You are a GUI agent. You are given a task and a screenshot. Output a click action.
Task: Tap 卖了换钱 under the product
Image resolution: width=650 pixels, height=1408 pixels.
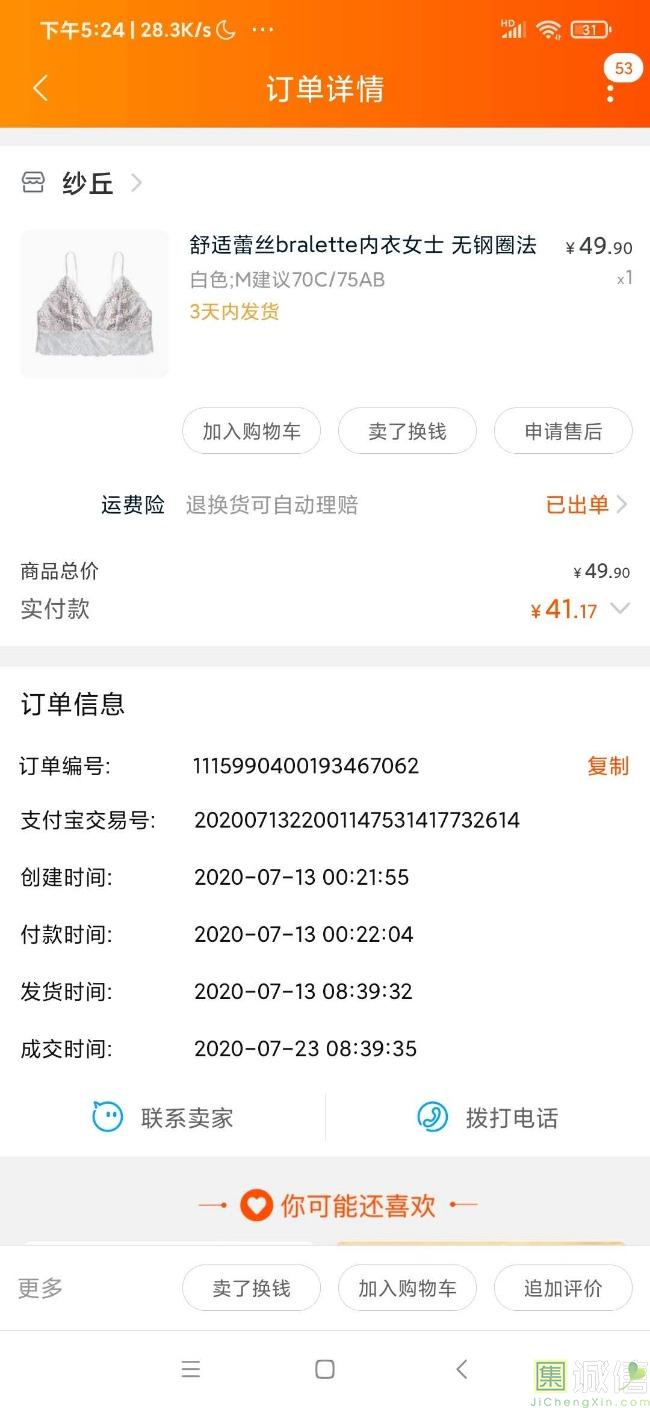click(x=407, y=432)
